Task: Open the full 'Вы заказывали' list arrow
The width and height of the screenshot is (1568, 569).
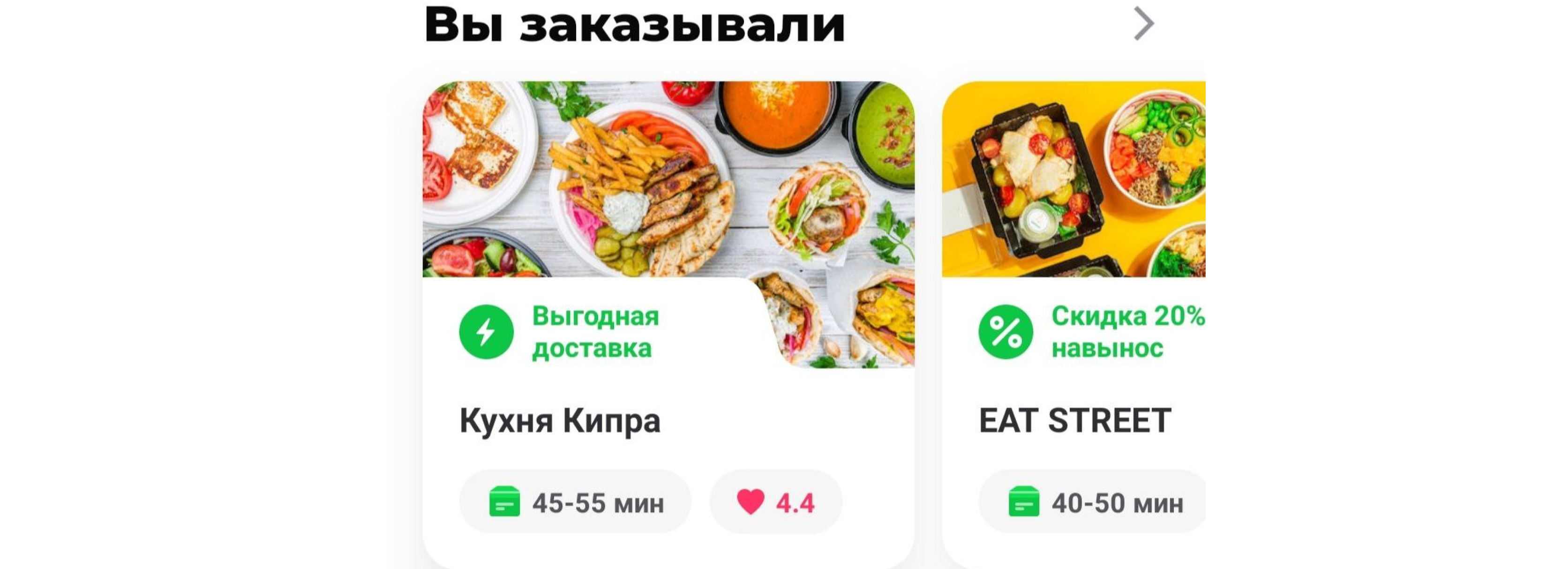Action: pyautogui.click(x=1143, y=24)
